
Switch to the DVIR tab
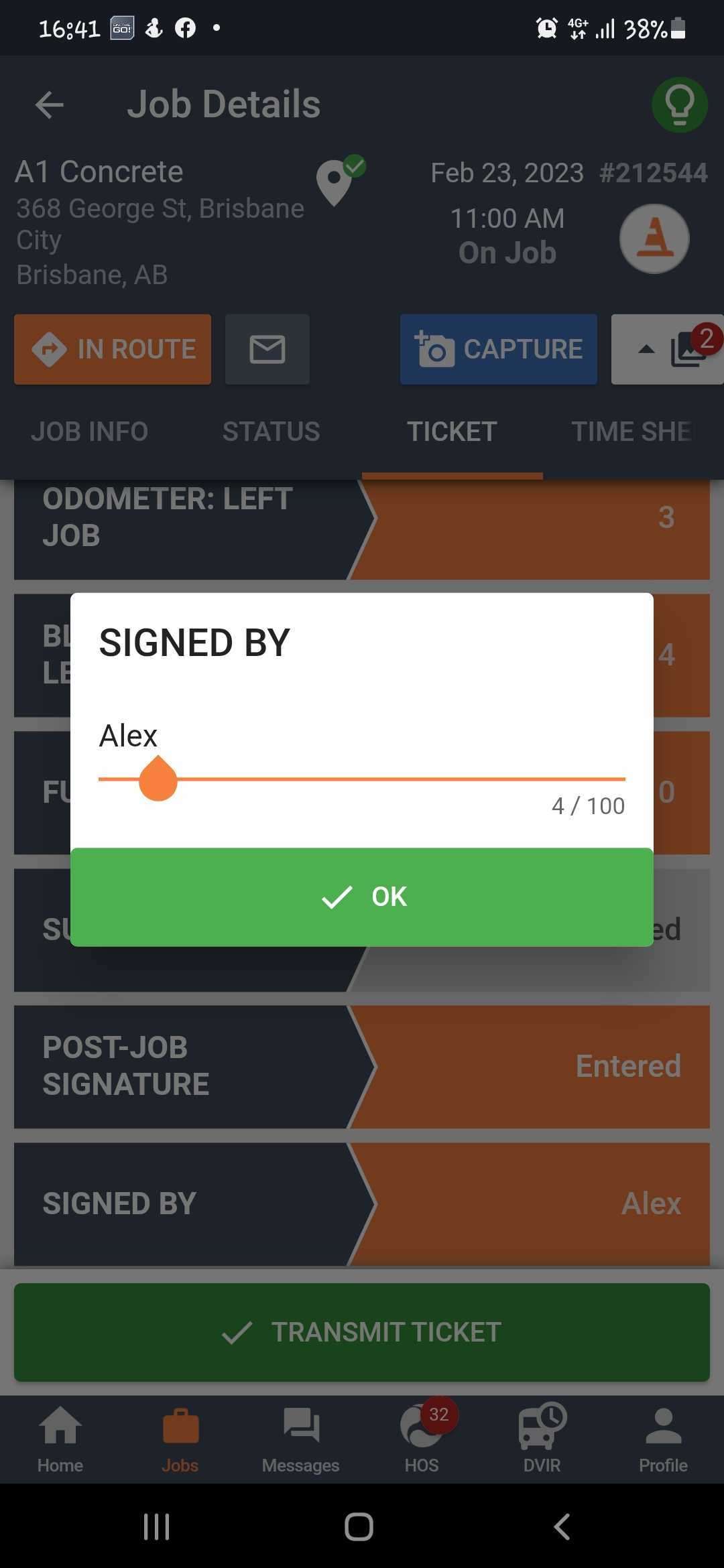(542, 1439)
